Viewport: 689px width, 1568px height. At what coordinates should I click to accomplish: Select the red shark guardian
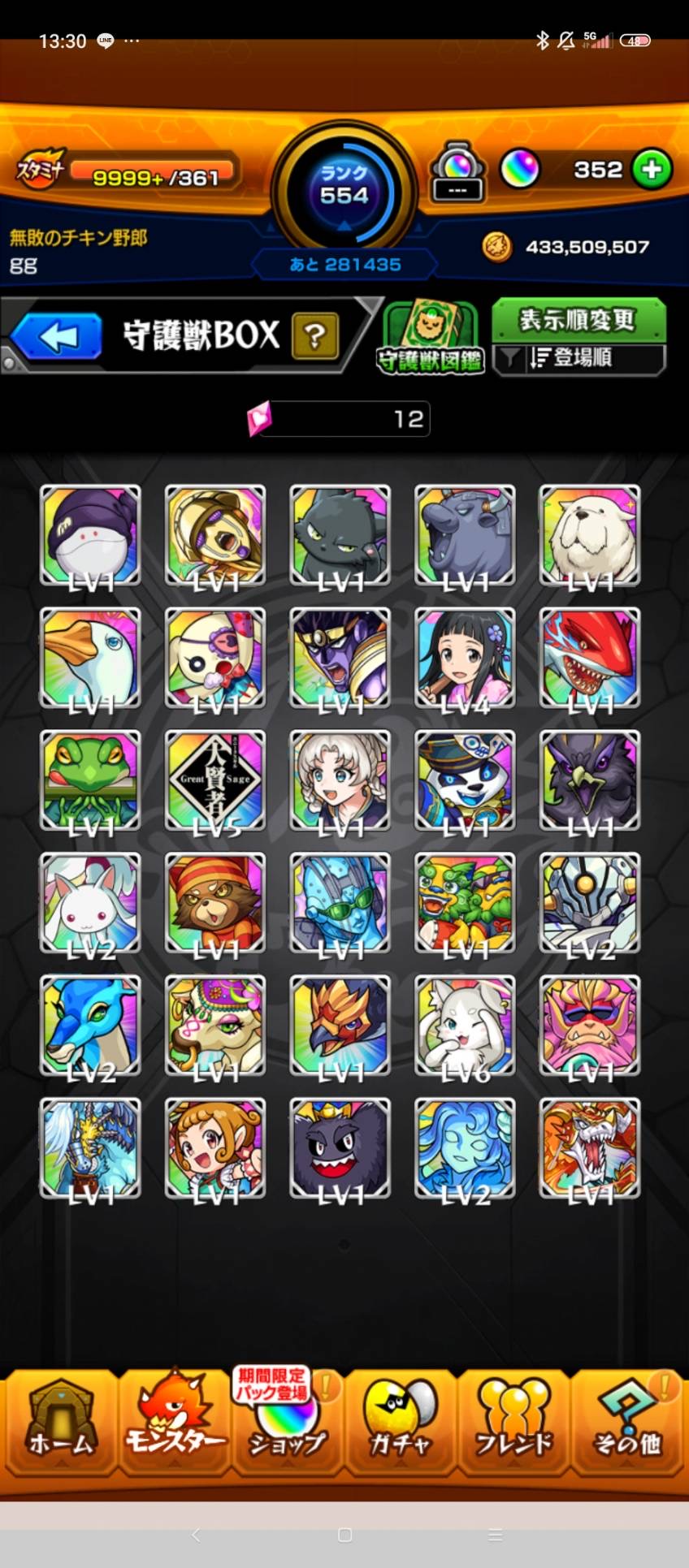point(590,658)
